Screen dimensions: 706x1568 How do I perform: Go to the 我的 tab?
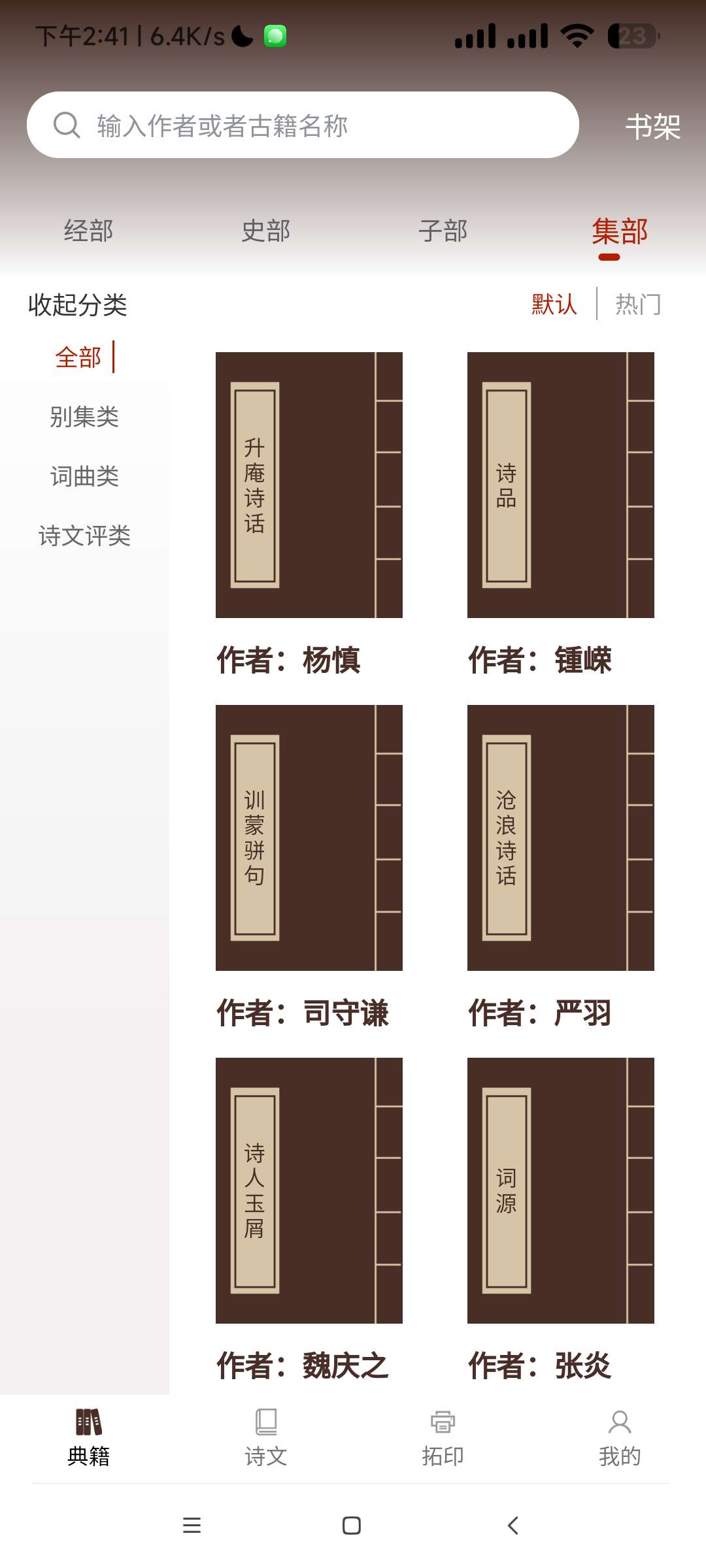pyautogui.click(x=619, y=1437)
